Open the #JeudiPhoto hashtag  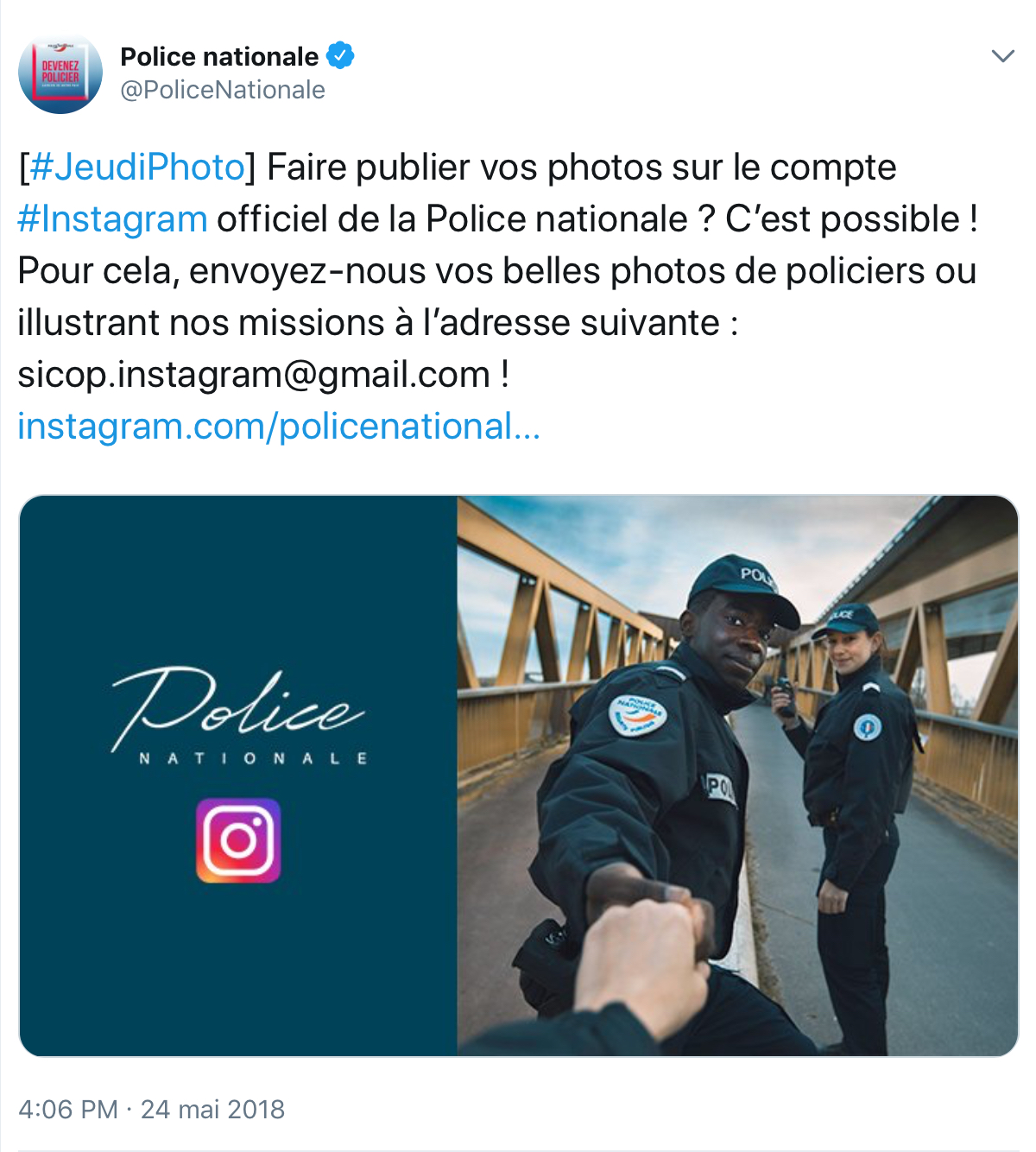click(x=136, y=167)
